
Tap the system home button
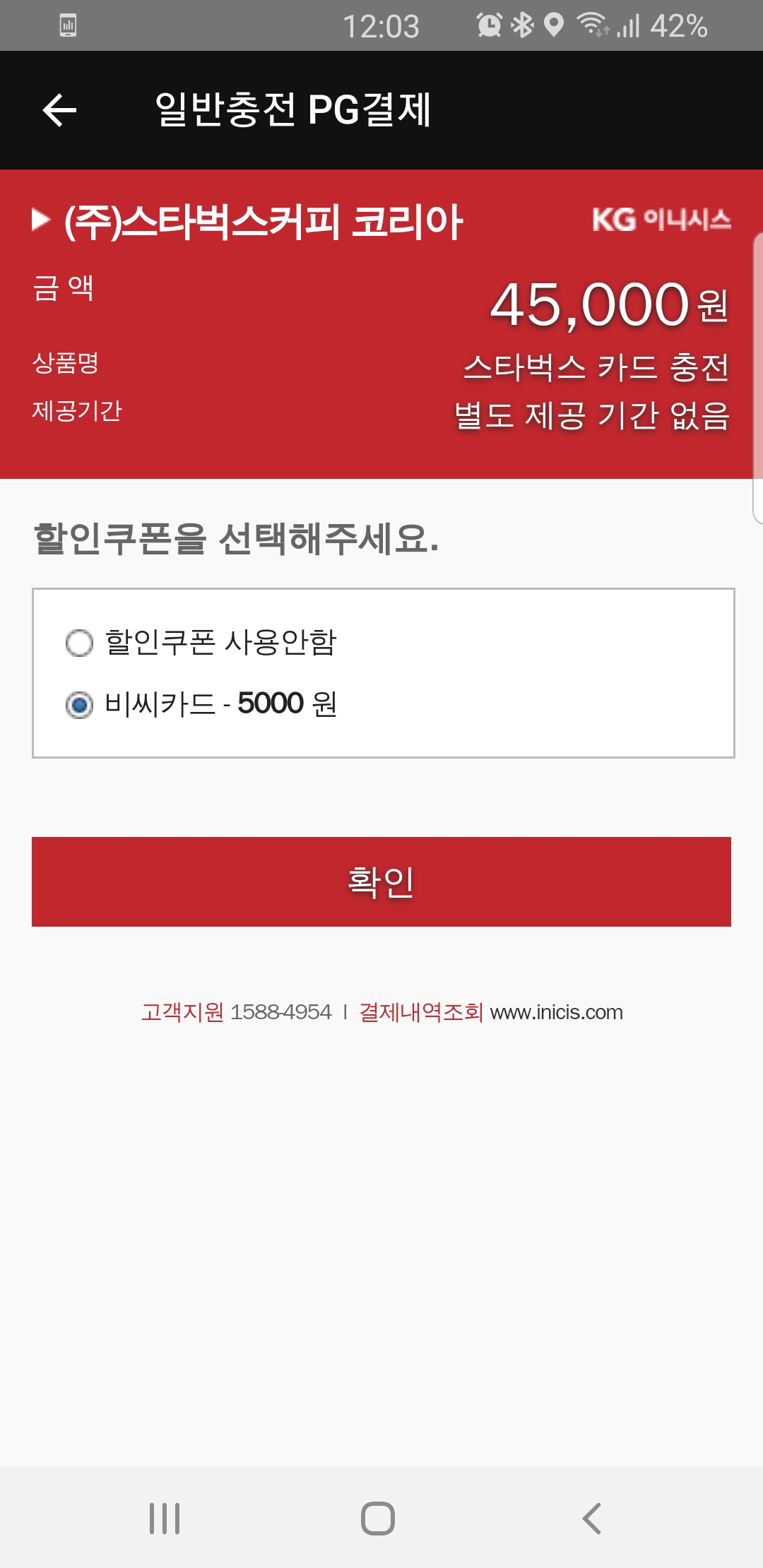click(x=378, y=1519)
